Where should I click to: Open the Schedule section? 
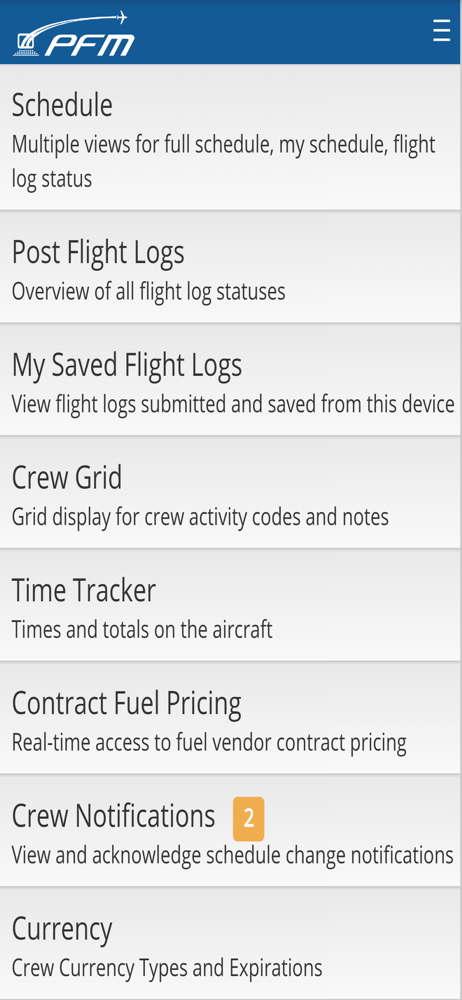pyautogui.click(x=231, y=137)
